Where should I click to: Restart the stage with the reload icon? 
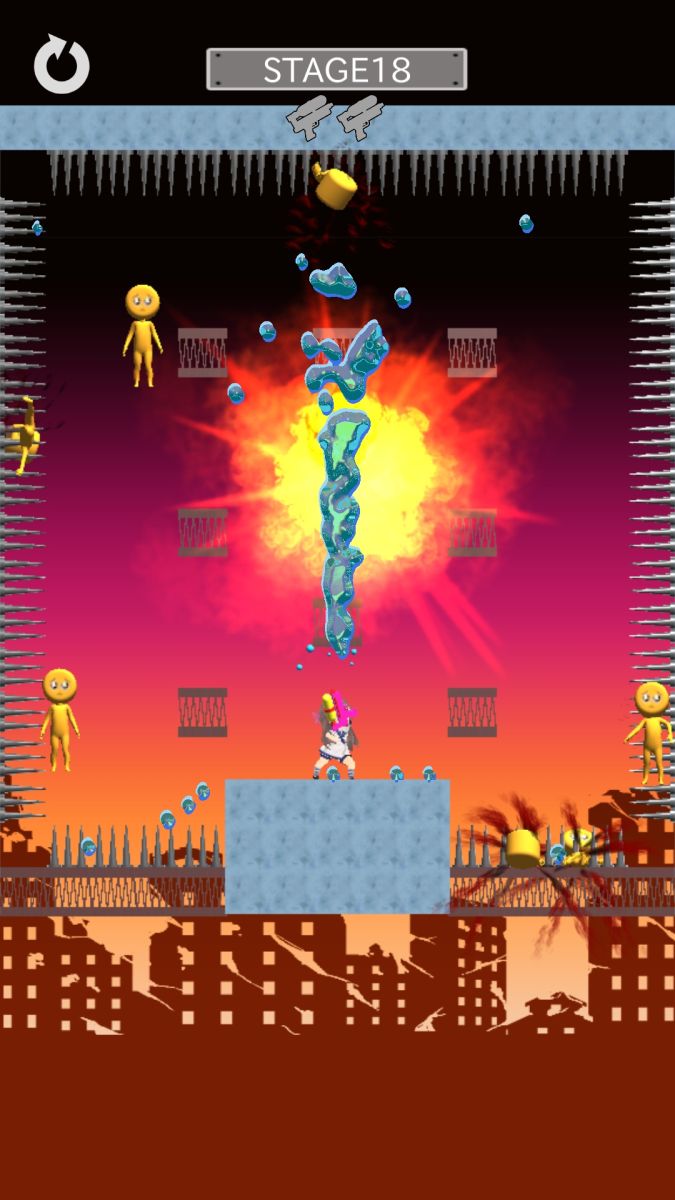point(62,66)
